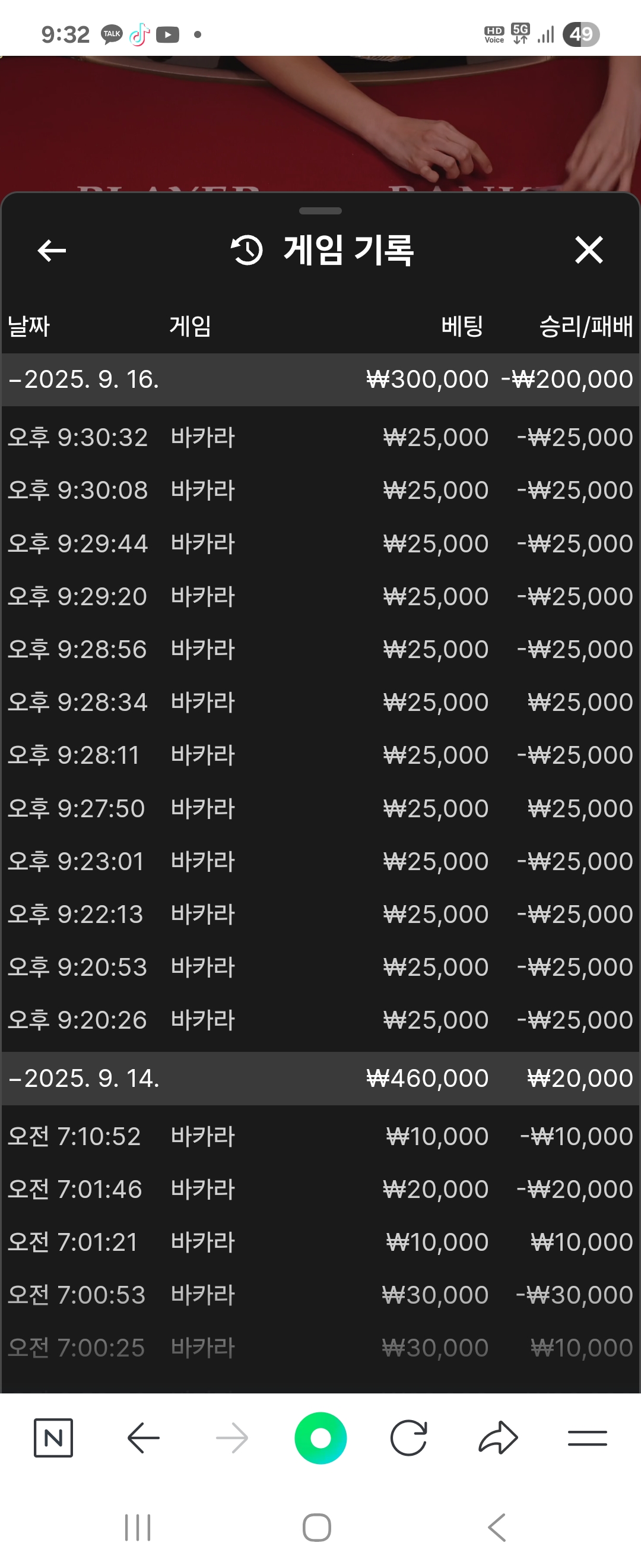Share this page
This screenshot has height=1568, width=641.
498,1438
